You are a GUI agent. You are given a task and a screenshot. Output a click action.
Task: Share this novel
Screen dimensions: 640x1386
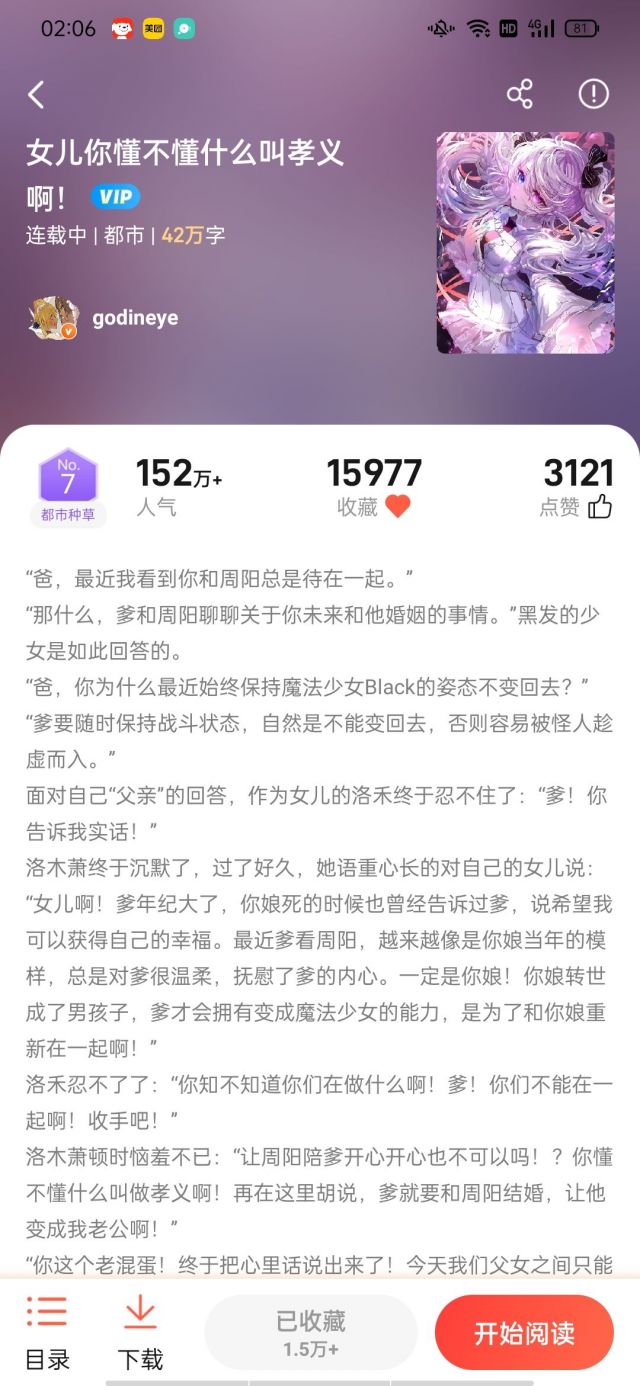tap(520, 95)
